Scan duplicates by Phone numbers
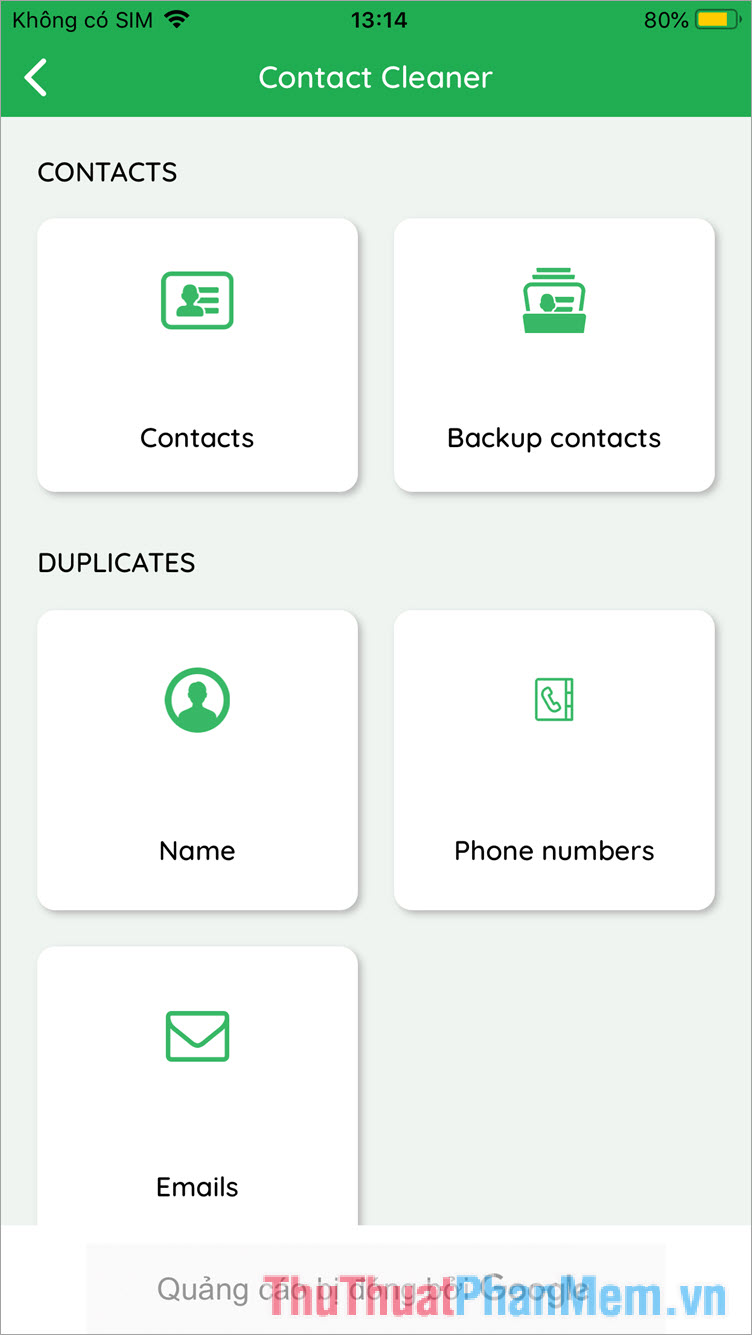This screenshot has width=752, height=1335. tap(553, 760)
